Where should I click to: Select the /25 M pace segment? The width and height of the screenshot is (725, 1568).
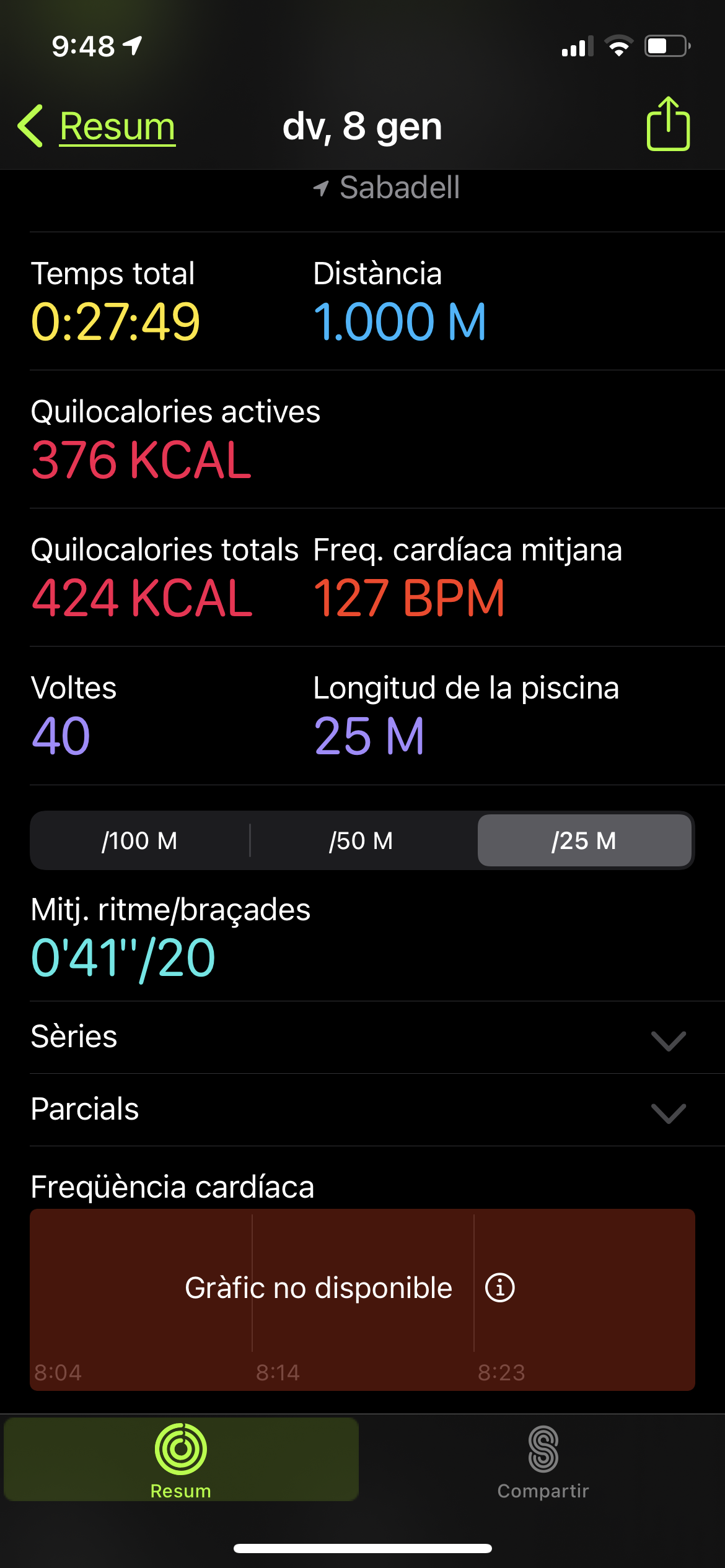click(x=584, y=840)
